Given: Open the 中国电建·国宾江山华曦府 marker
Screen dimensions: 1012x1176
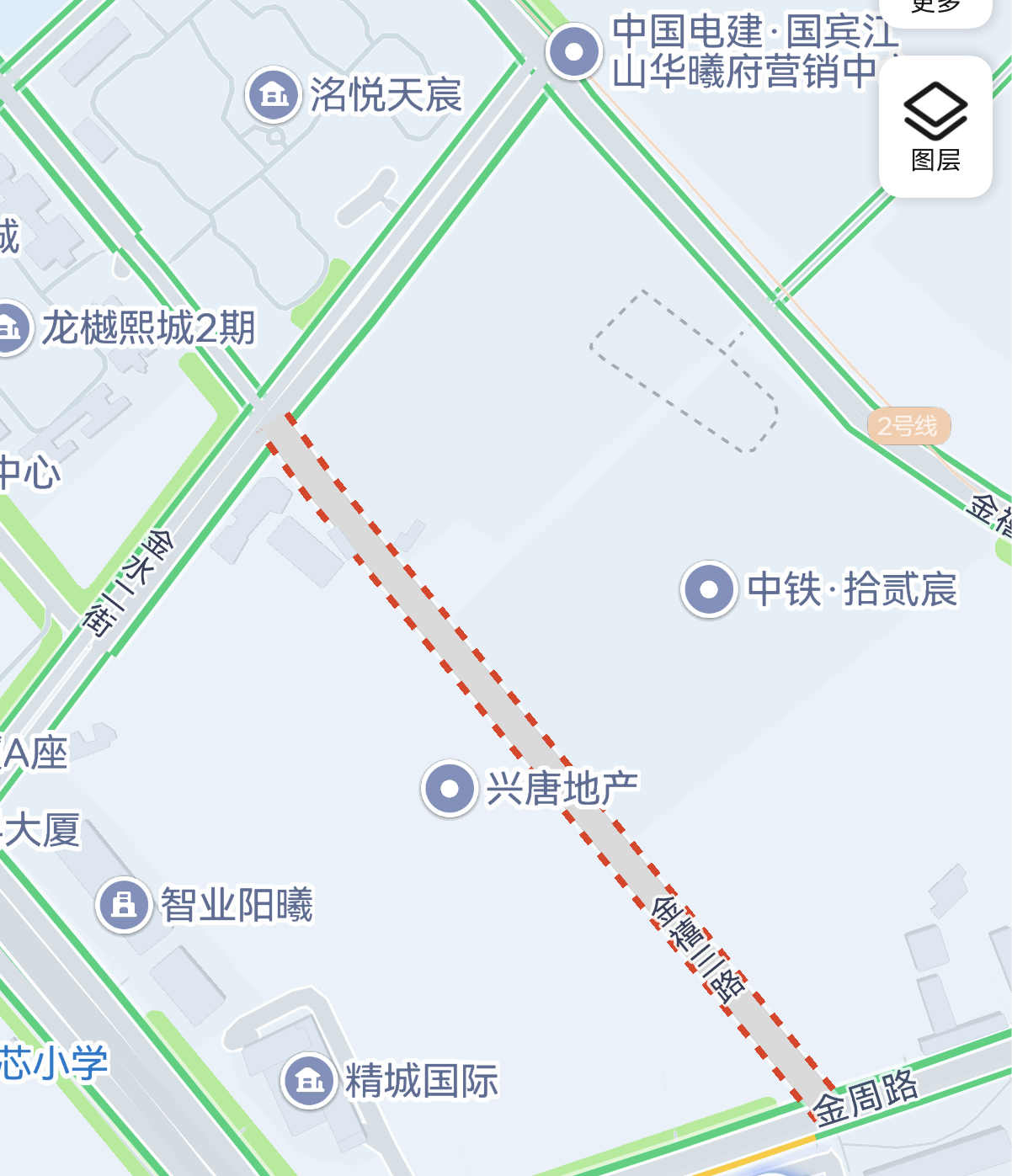Looking at the screenshot, I should pos(574,52).
